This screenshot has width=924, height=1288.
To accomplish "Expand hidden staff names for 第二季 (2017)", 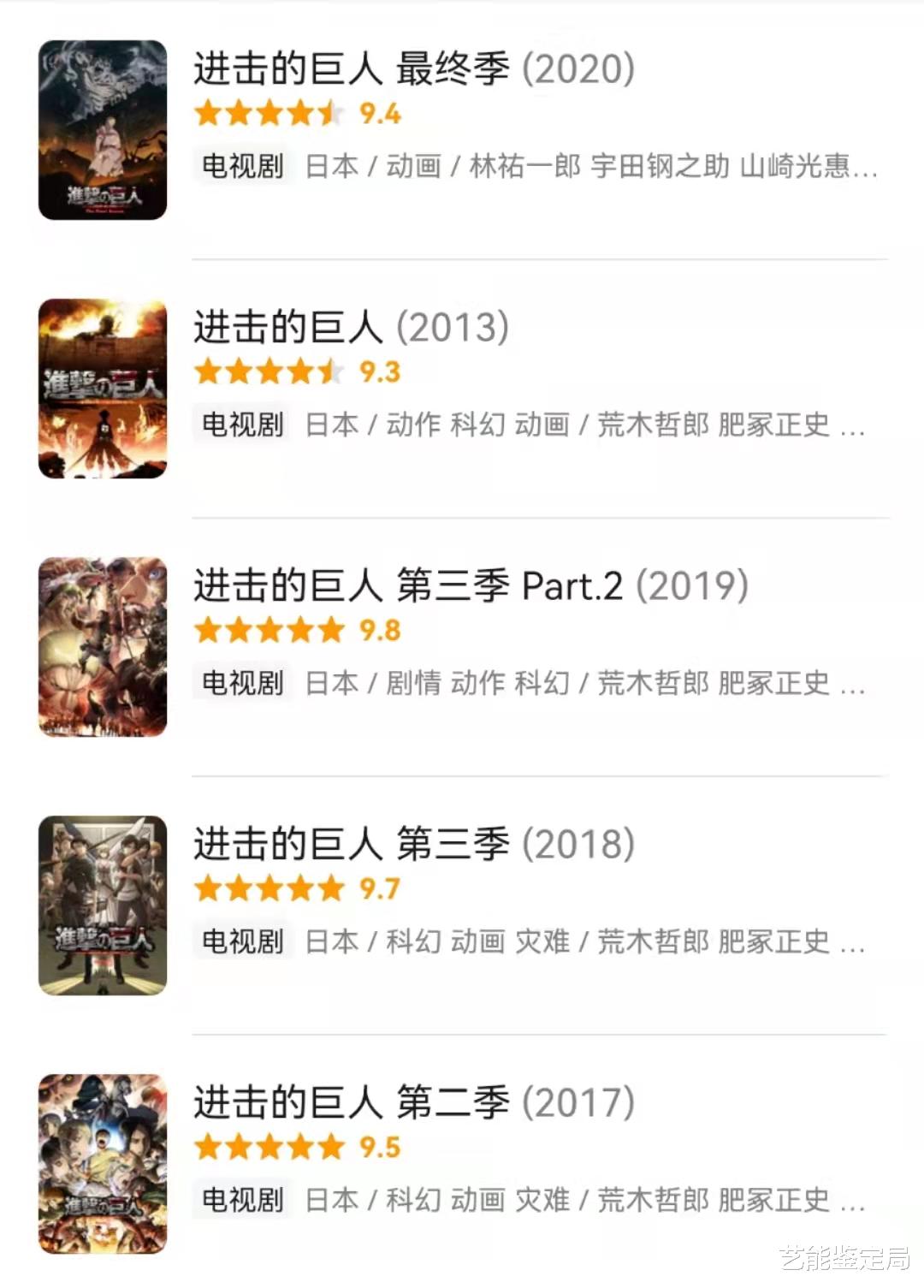I will pyautogui.click(x=860, y=1201).
